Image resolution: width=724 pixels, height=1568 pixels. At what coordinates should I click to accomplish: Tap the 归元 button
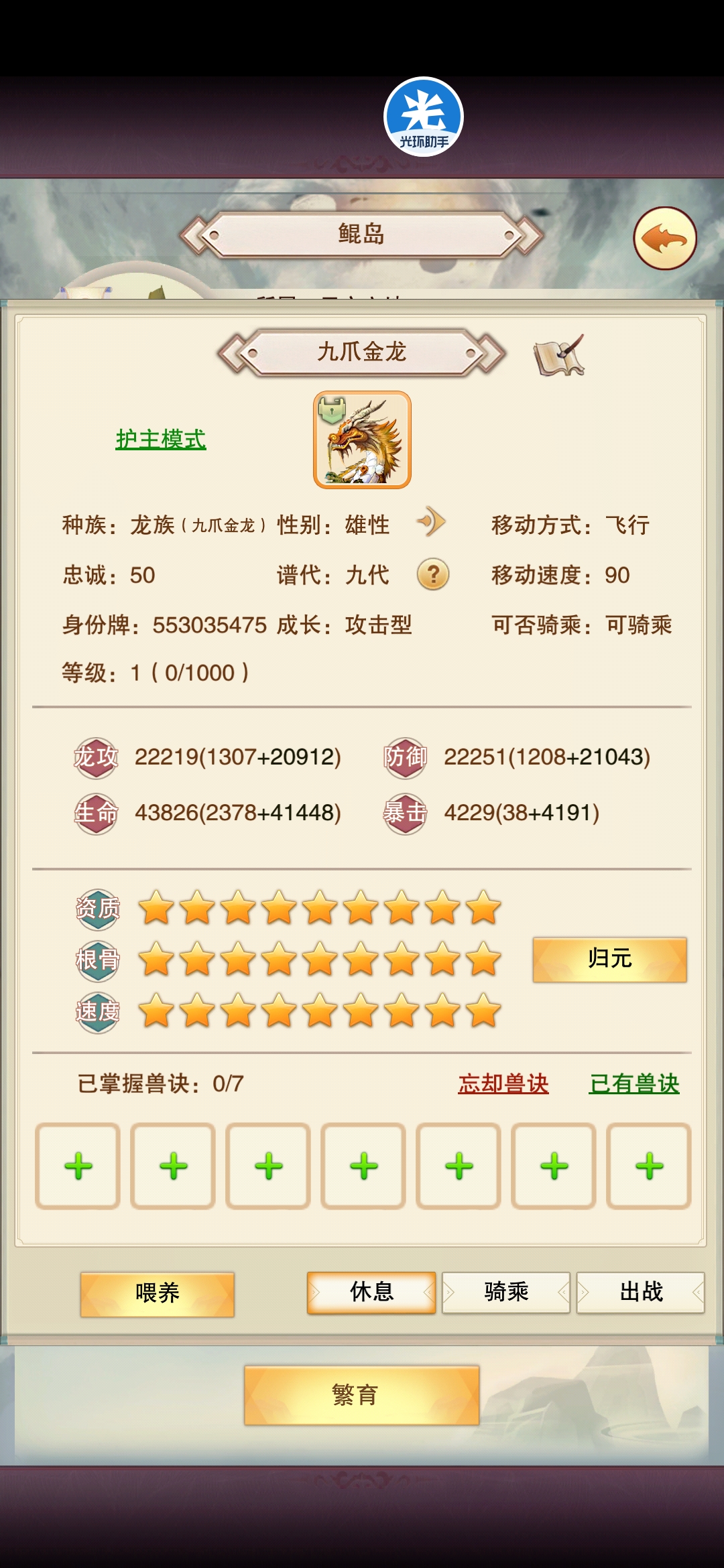coord(609,960)
